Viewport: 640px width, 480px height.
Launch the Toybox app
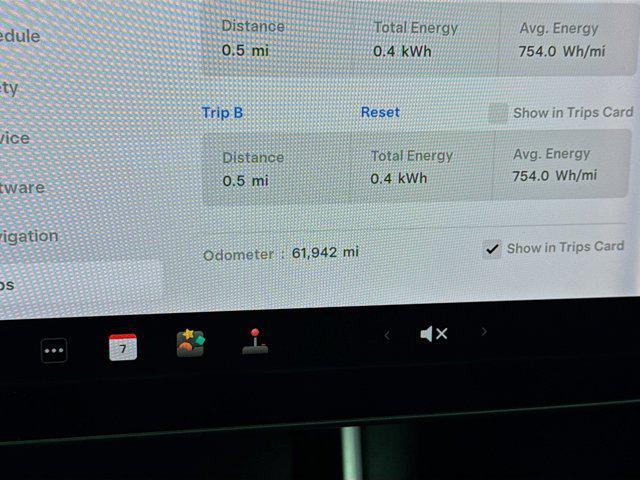pos(190,343)
